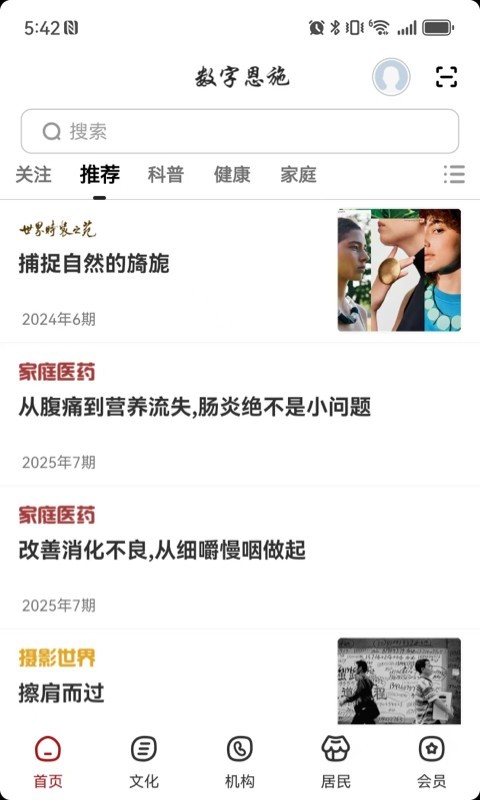This screenshot has width=480, height=800.
Task: Go to the 健康 tab
Action: [x=232, y=174]
